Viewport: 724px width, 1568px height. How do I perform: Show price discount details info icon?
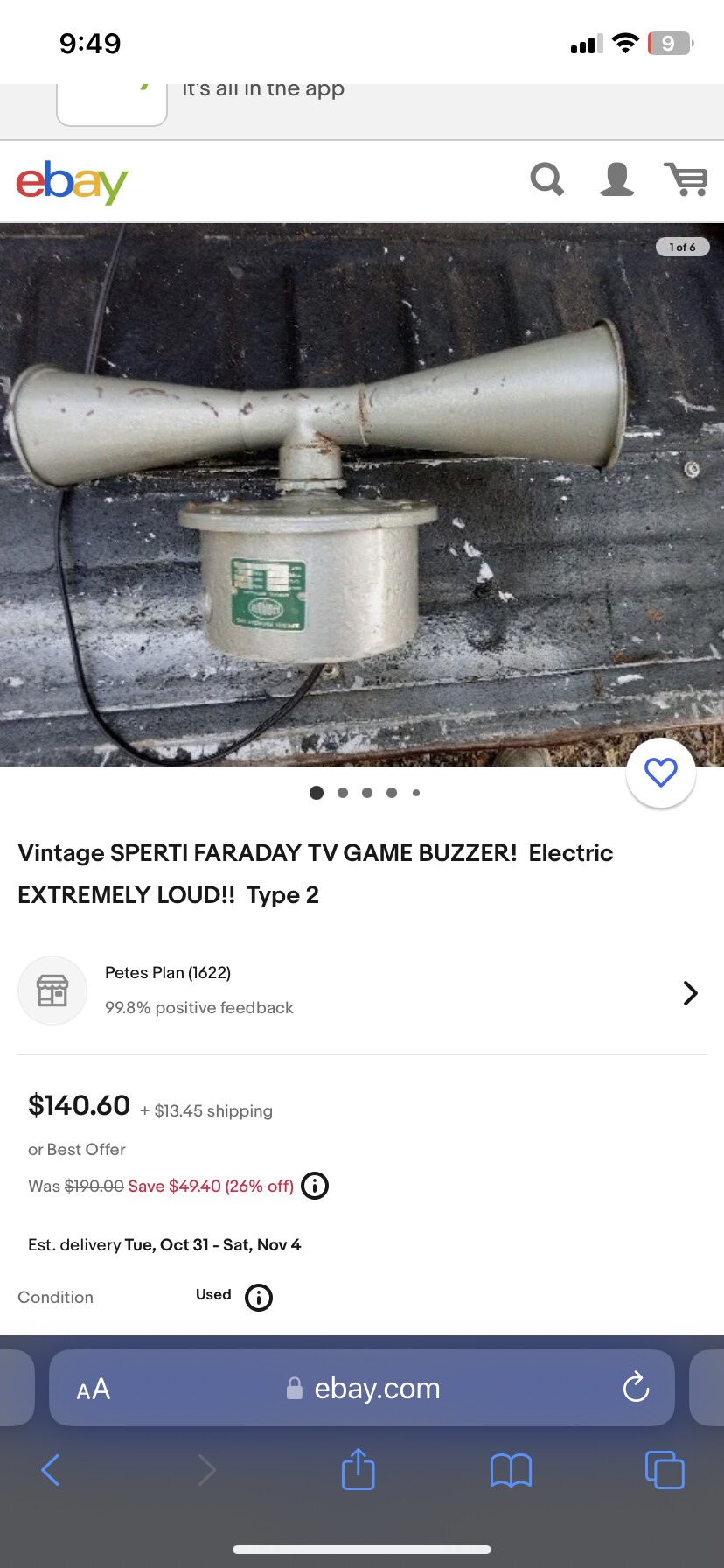(315, 1186)
